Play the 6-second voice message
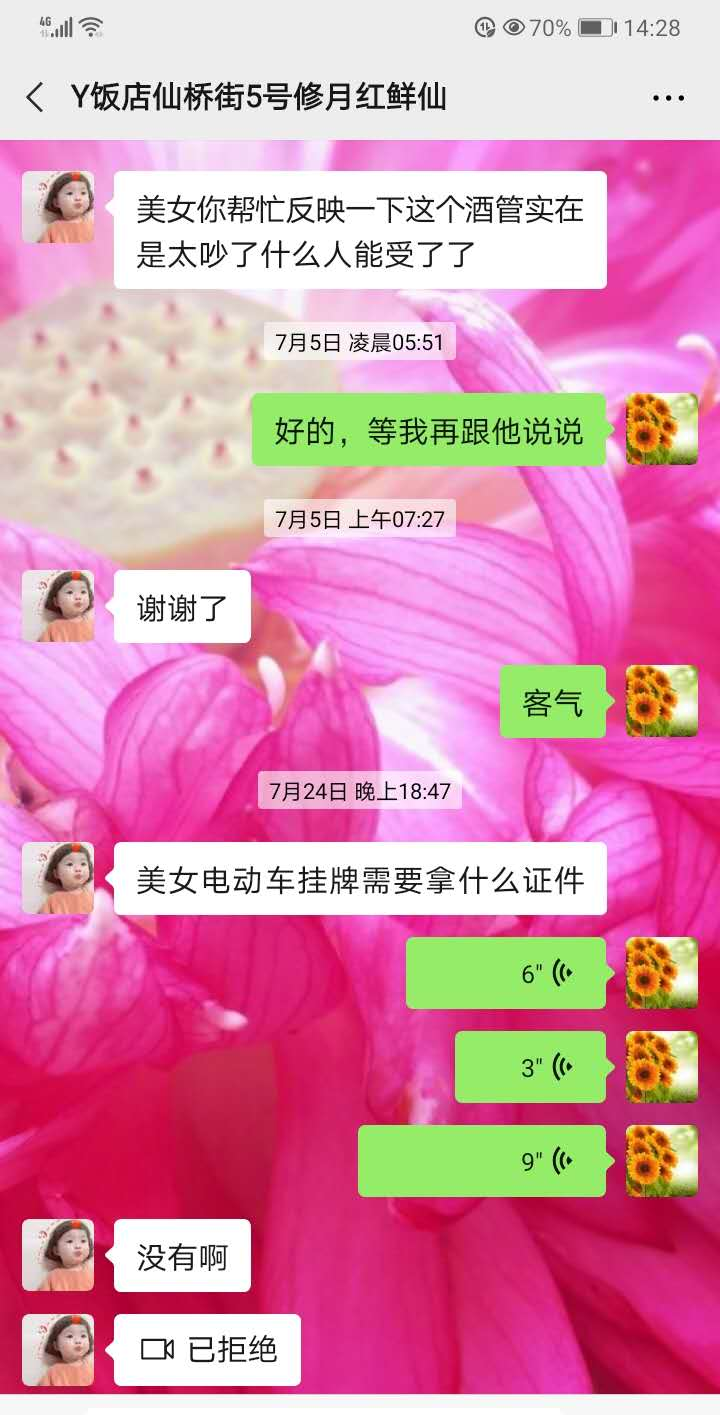 coord(506,973)
